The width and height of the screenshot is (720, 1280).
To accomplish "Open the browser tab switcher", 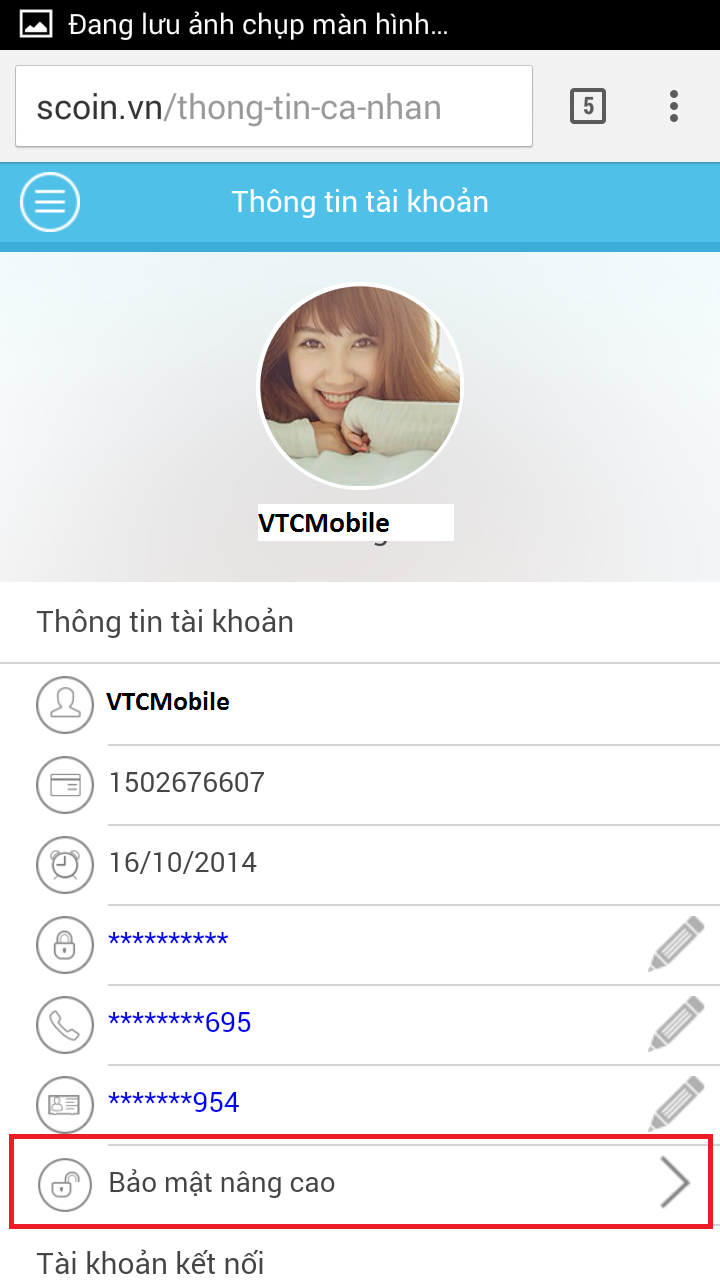I will coord(588,106).
